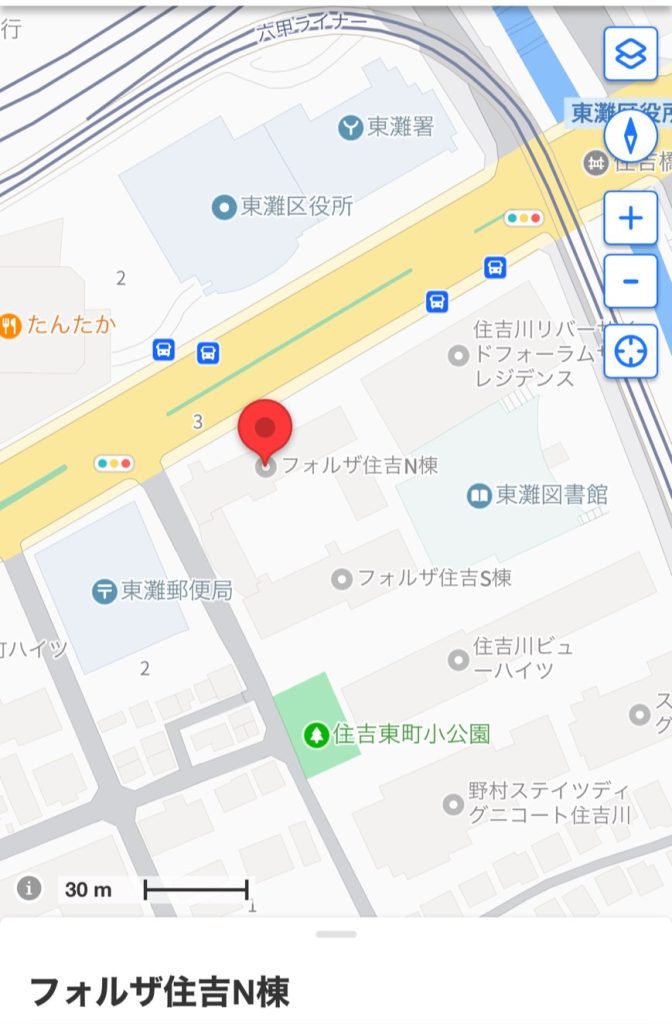
Task: Tap the red pin at フォルザ住吉N棟
Action: pyautogui.click(x=265, y=429)
